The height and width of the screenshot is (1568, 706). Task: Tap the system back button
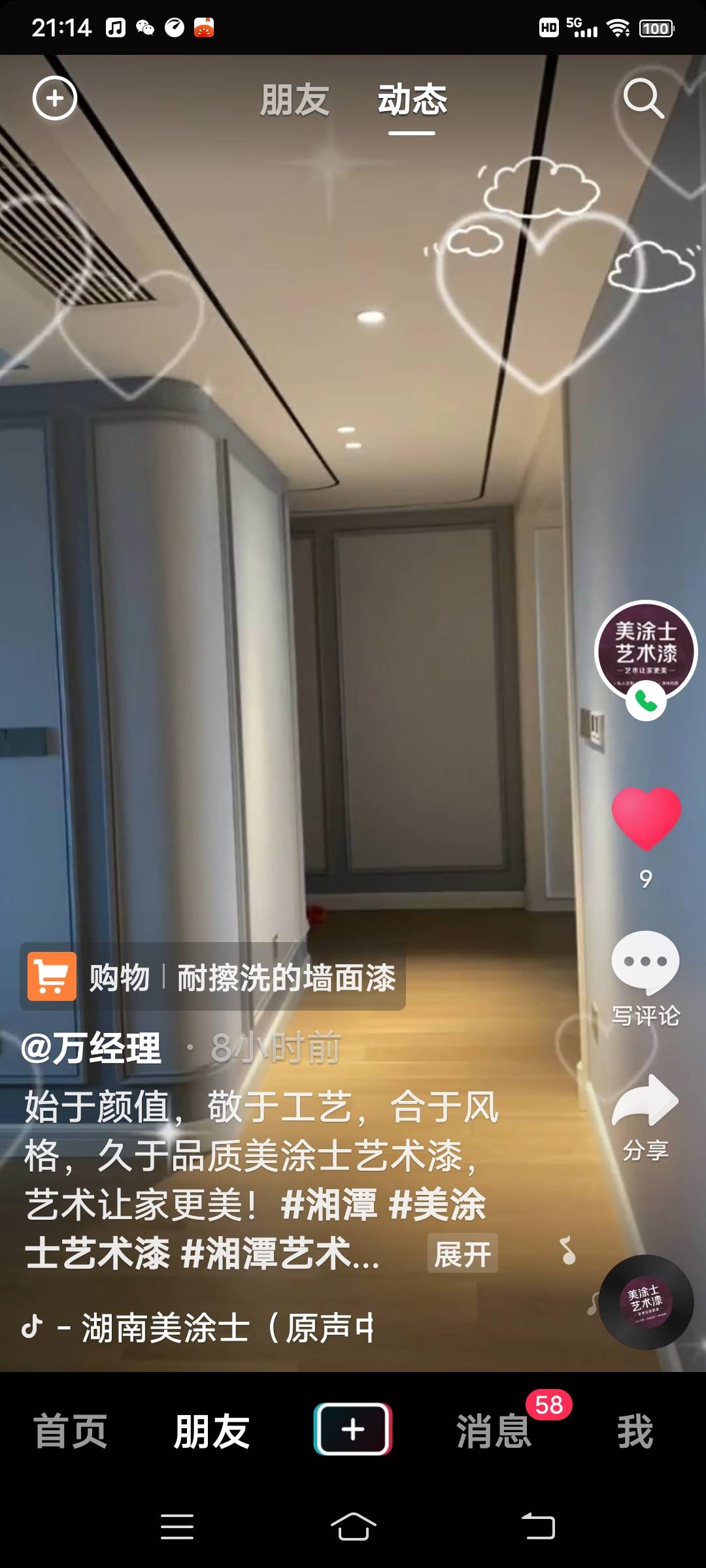click(x=538, y=1526)
